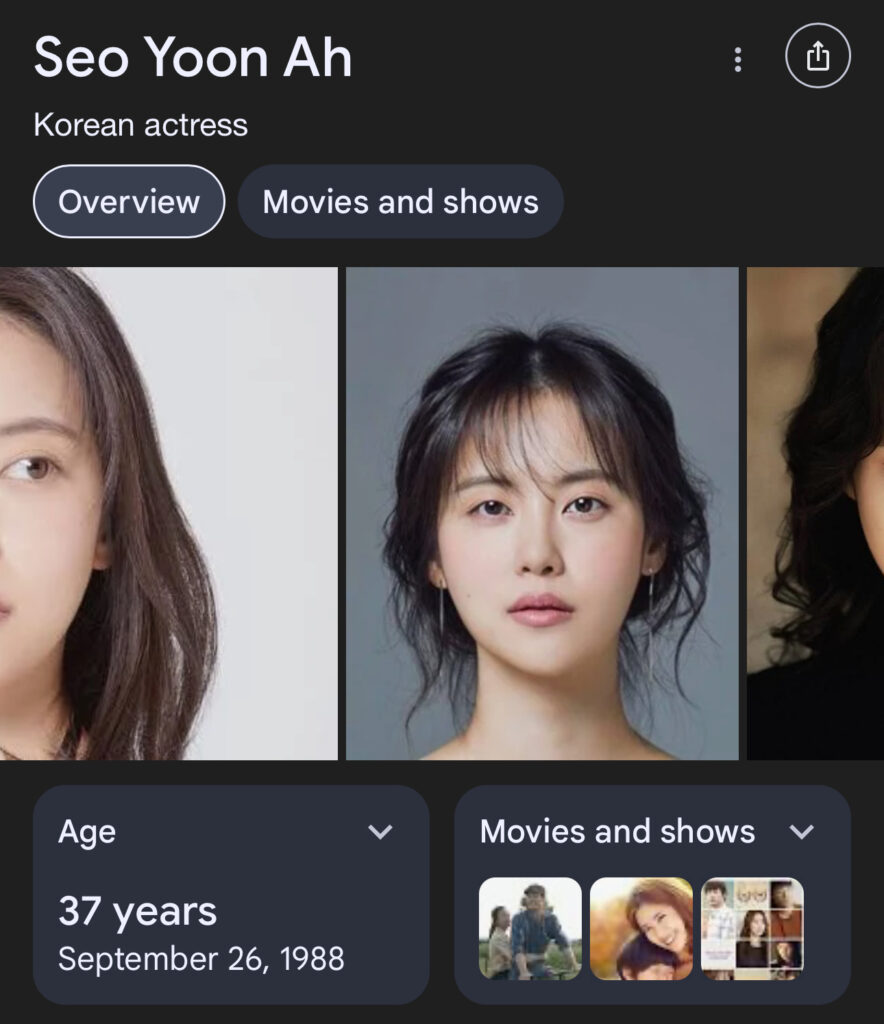Select the Overview chip
This screenshot has width=884, height=1024.
tap(129, 202)
